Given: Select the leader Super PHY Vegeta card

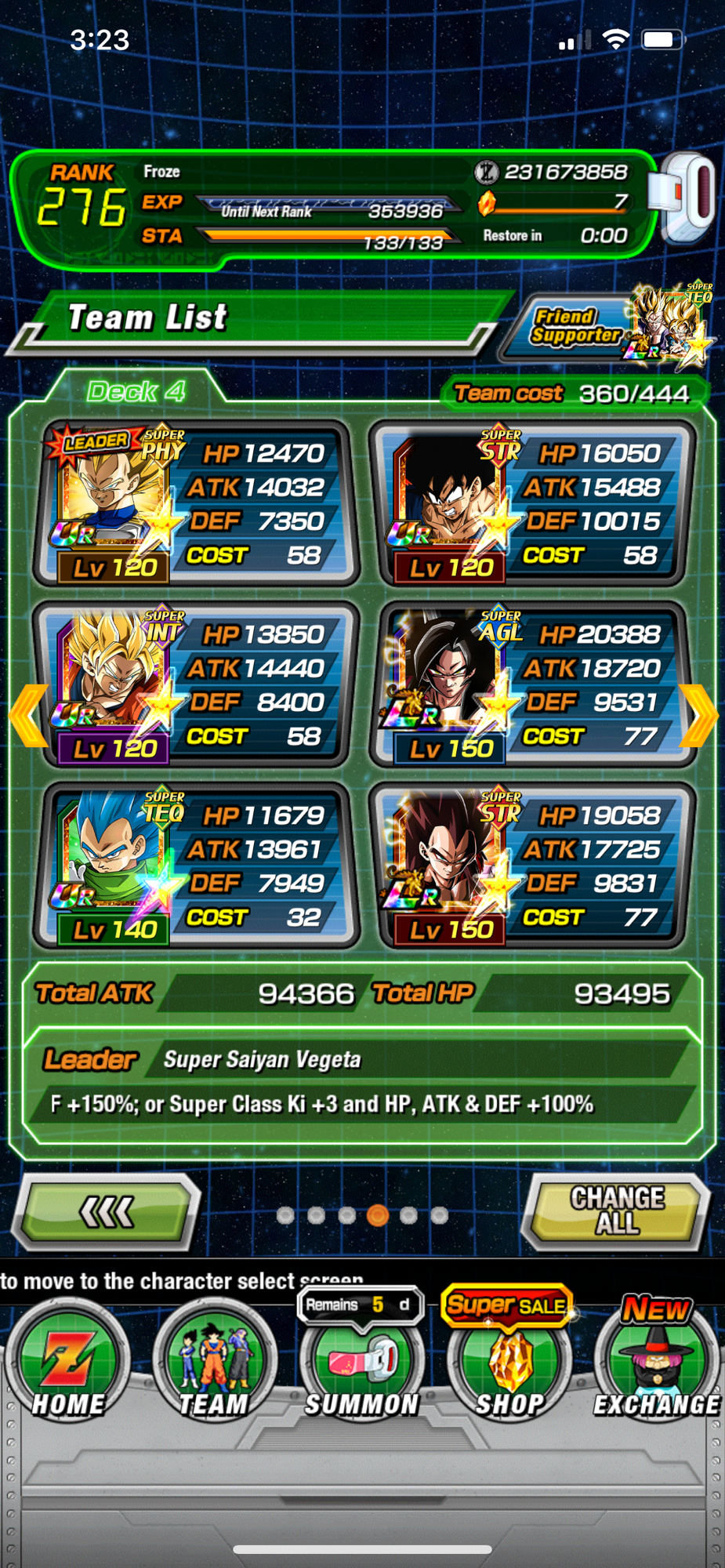Looking at the screenshot, I should click(x=196, y=503).
